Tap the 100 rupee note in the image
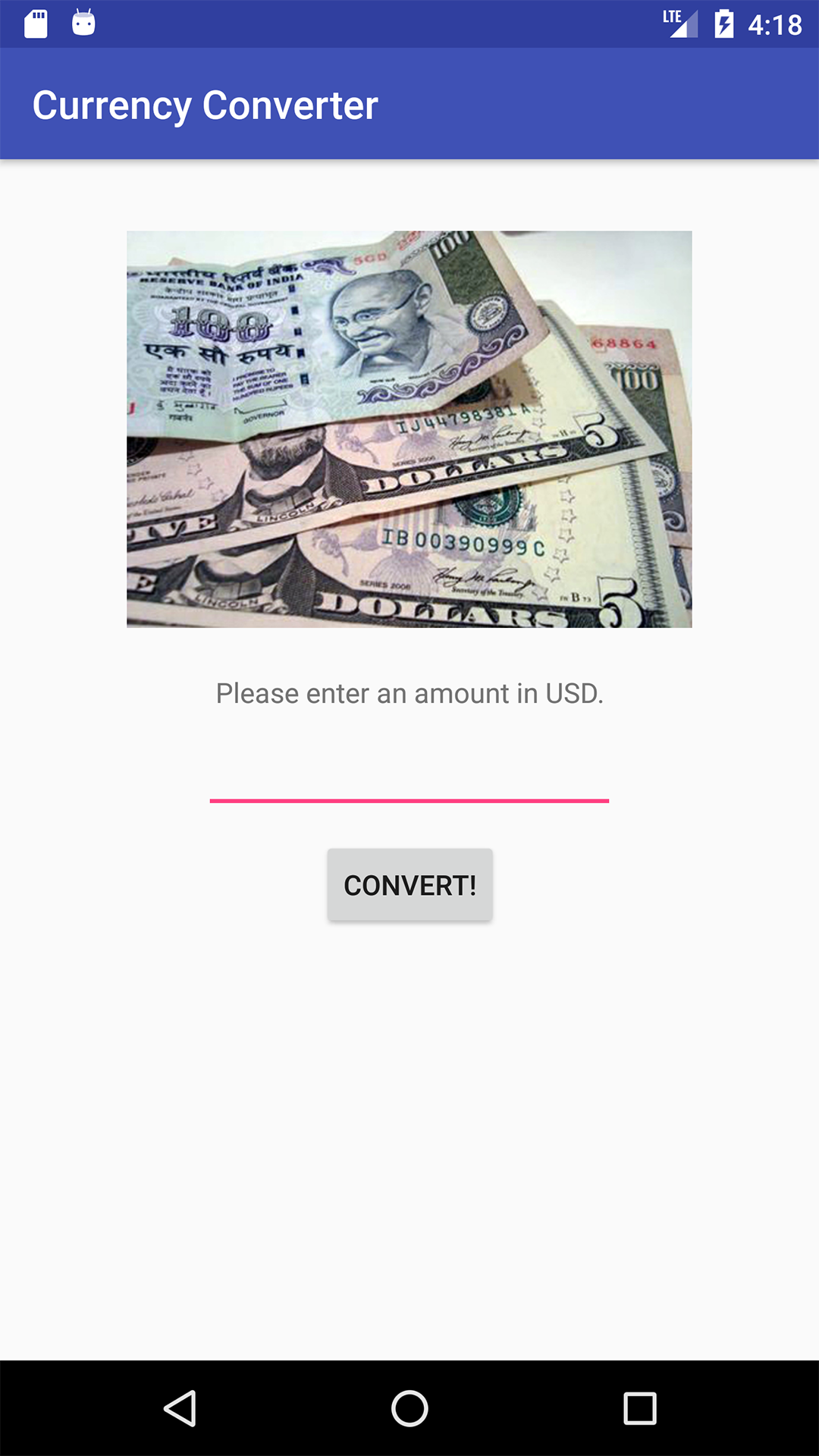819x1456 pixels. click(303, 326)
